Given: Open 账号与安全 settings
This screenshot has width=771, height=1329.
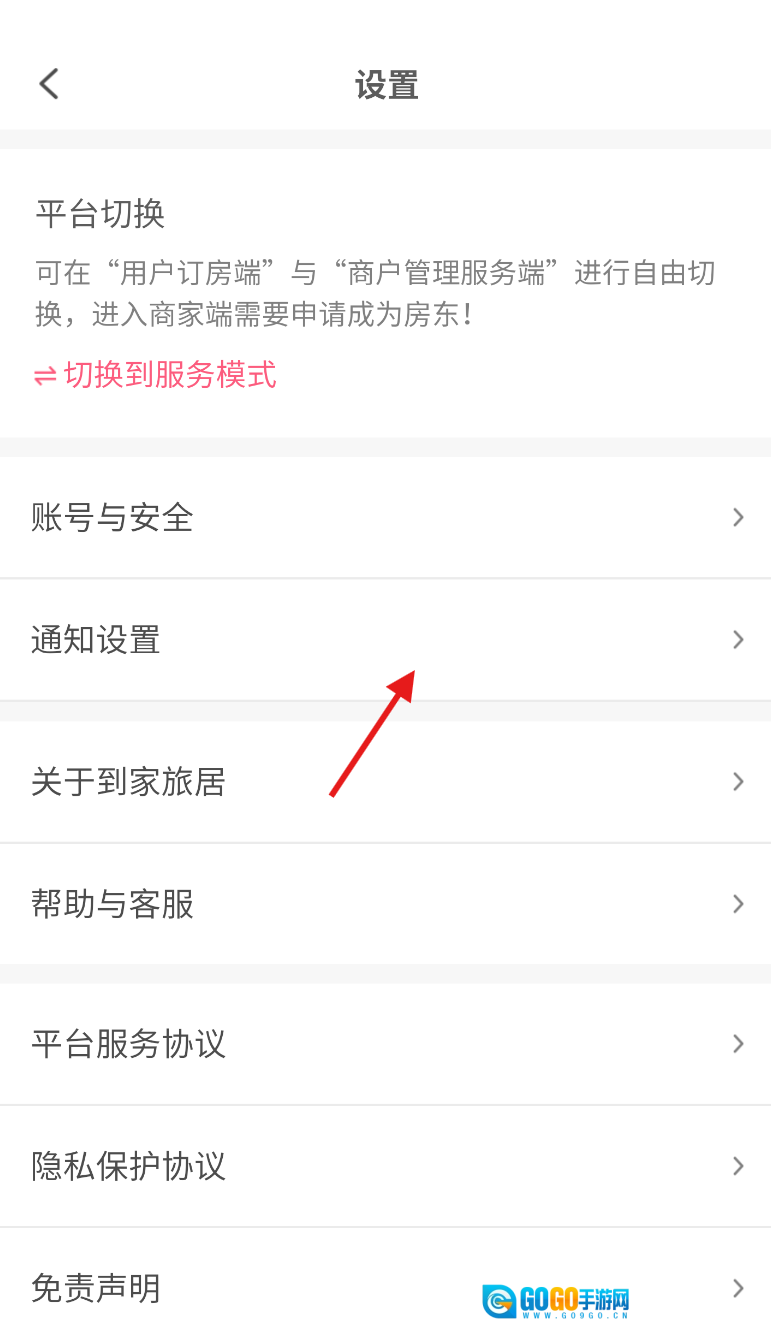Looking at the screenshot, I should pyautogui.click(x=385, y=517).
